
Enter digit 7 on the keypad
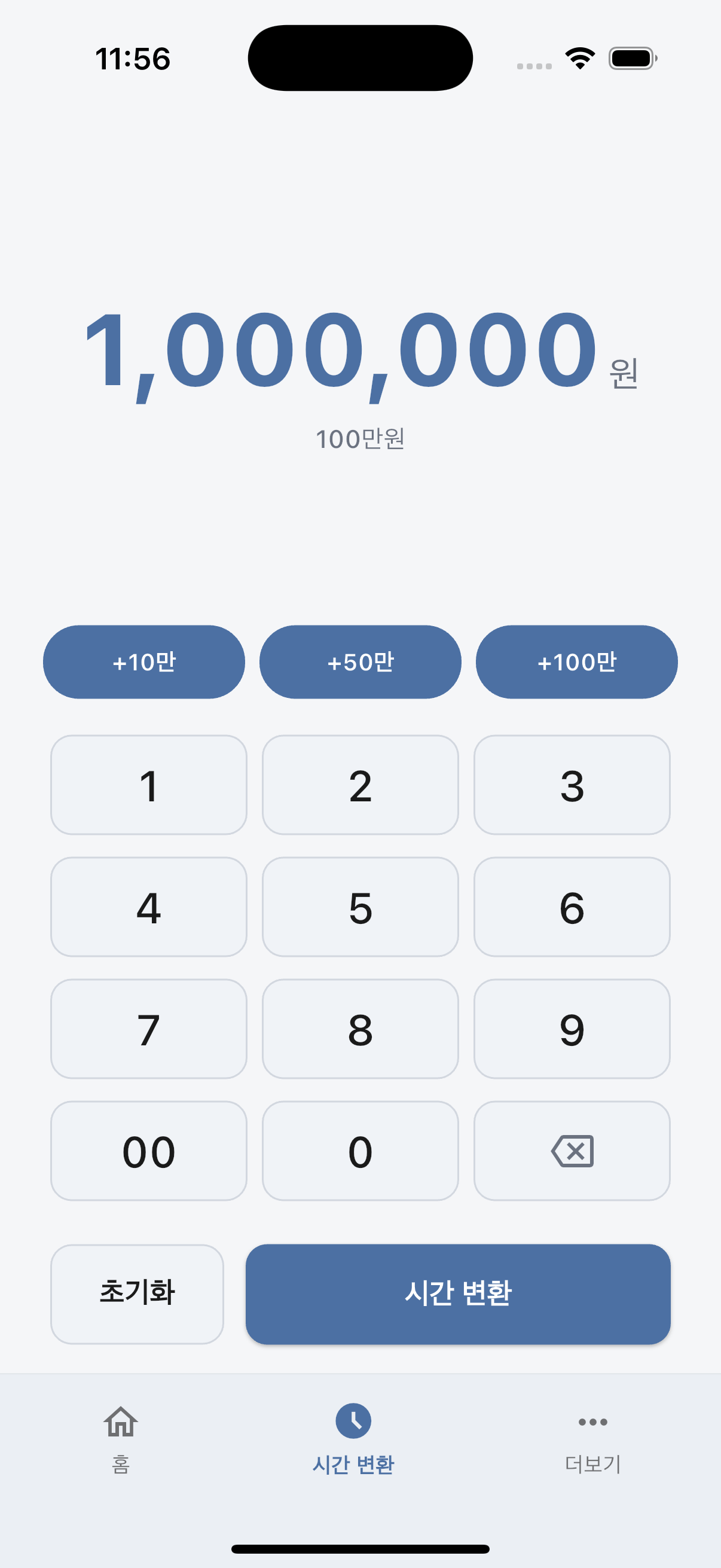149,1029
